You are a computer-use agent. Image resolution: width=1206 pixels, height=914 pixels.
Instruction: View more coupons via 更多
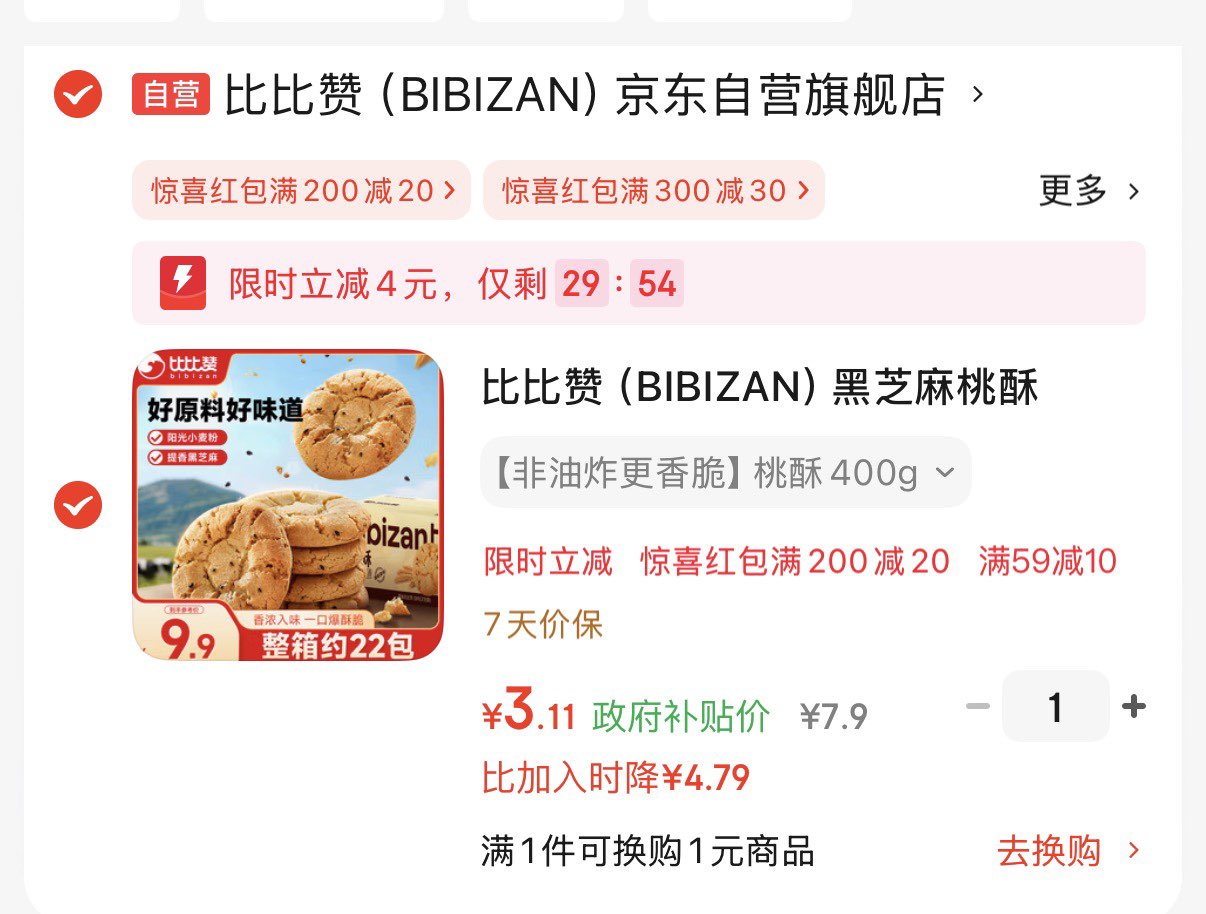click(1088, 190)
